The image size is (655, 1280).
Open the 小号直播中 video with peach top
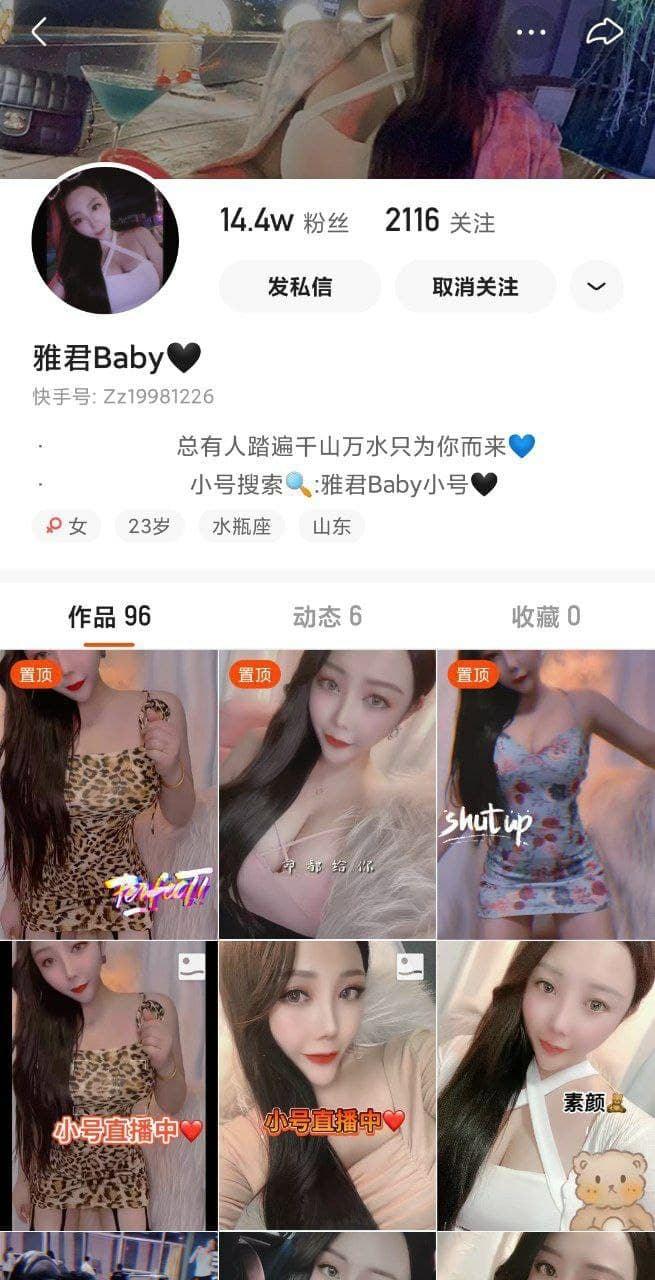[x=327, y=1085]
